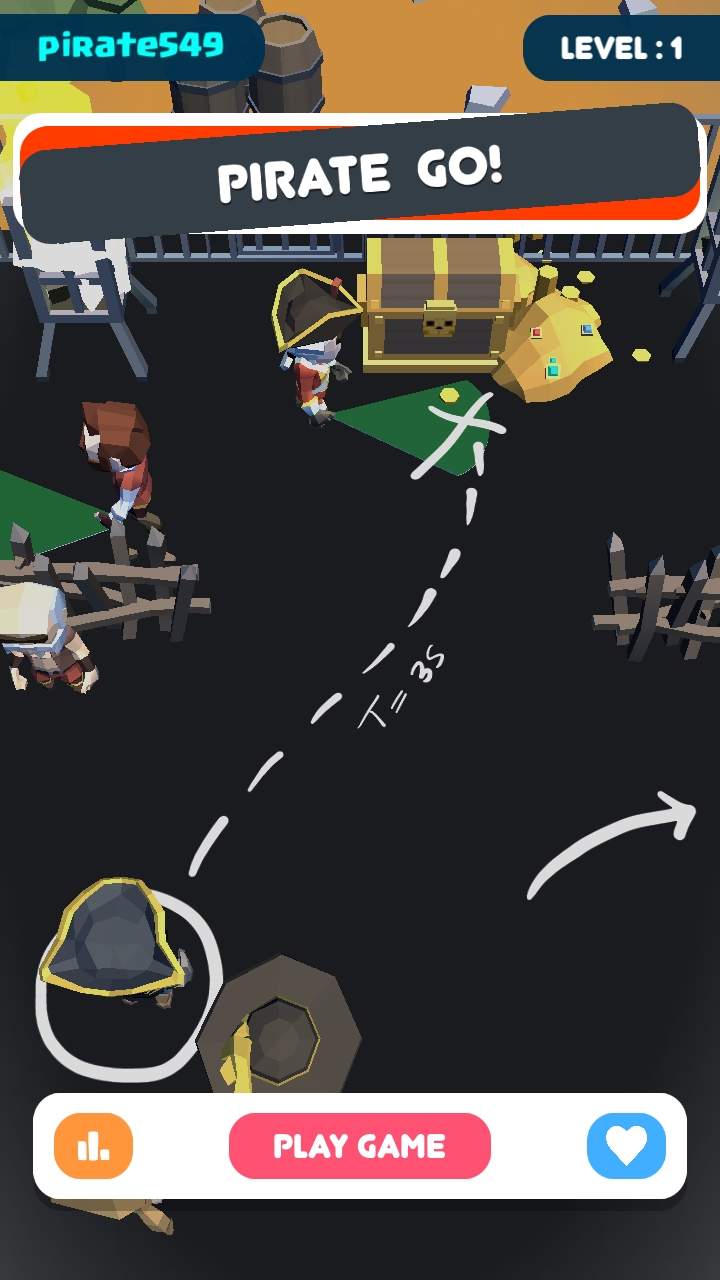This screenshot has height=1280, width=720.
Task: Start the game with Play Game
Action: click(360, 1146)
